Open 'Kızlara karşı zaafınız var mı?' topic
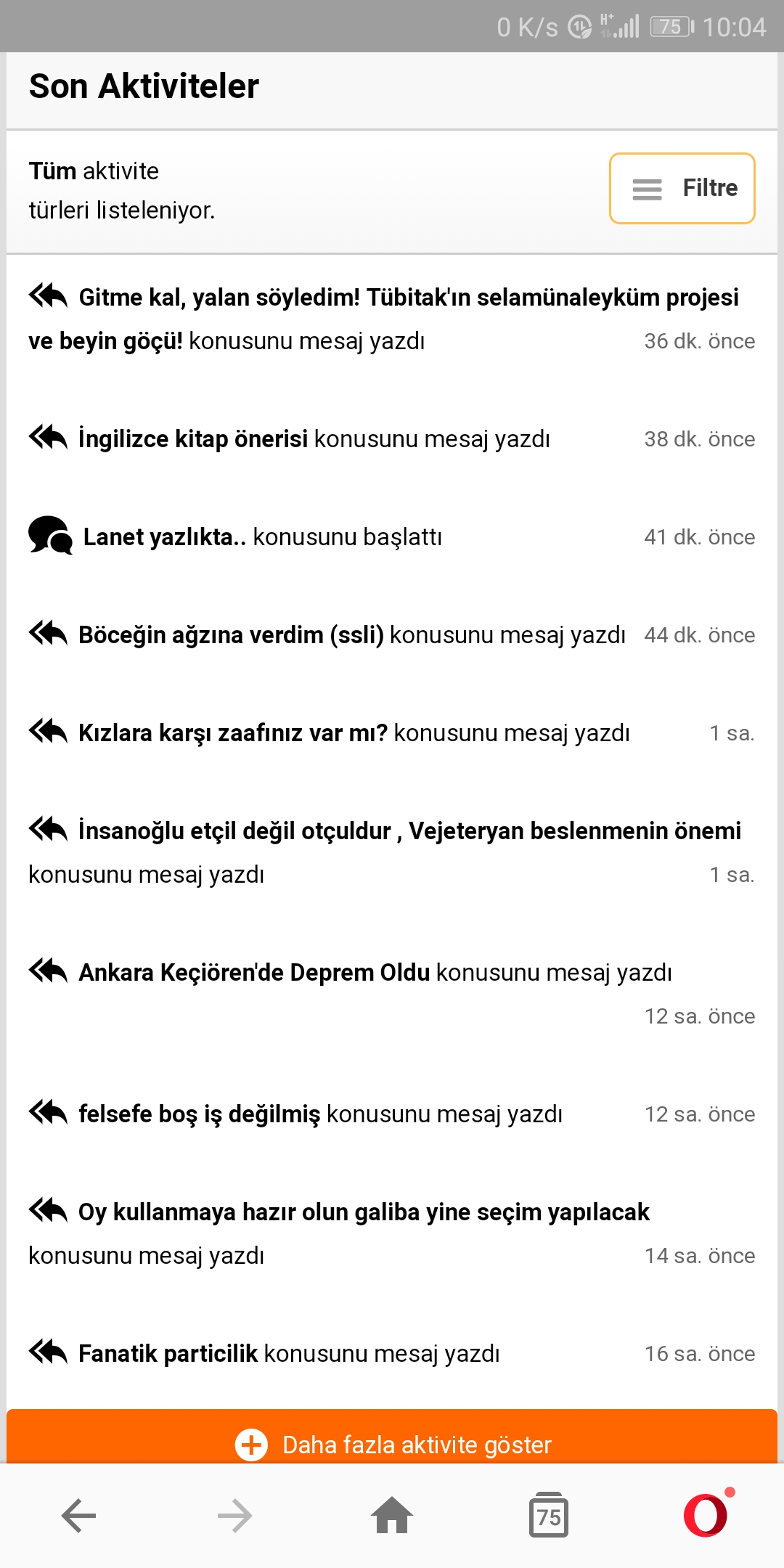The height and width of the screenshot is (1568, 784). tap(233, 732)
